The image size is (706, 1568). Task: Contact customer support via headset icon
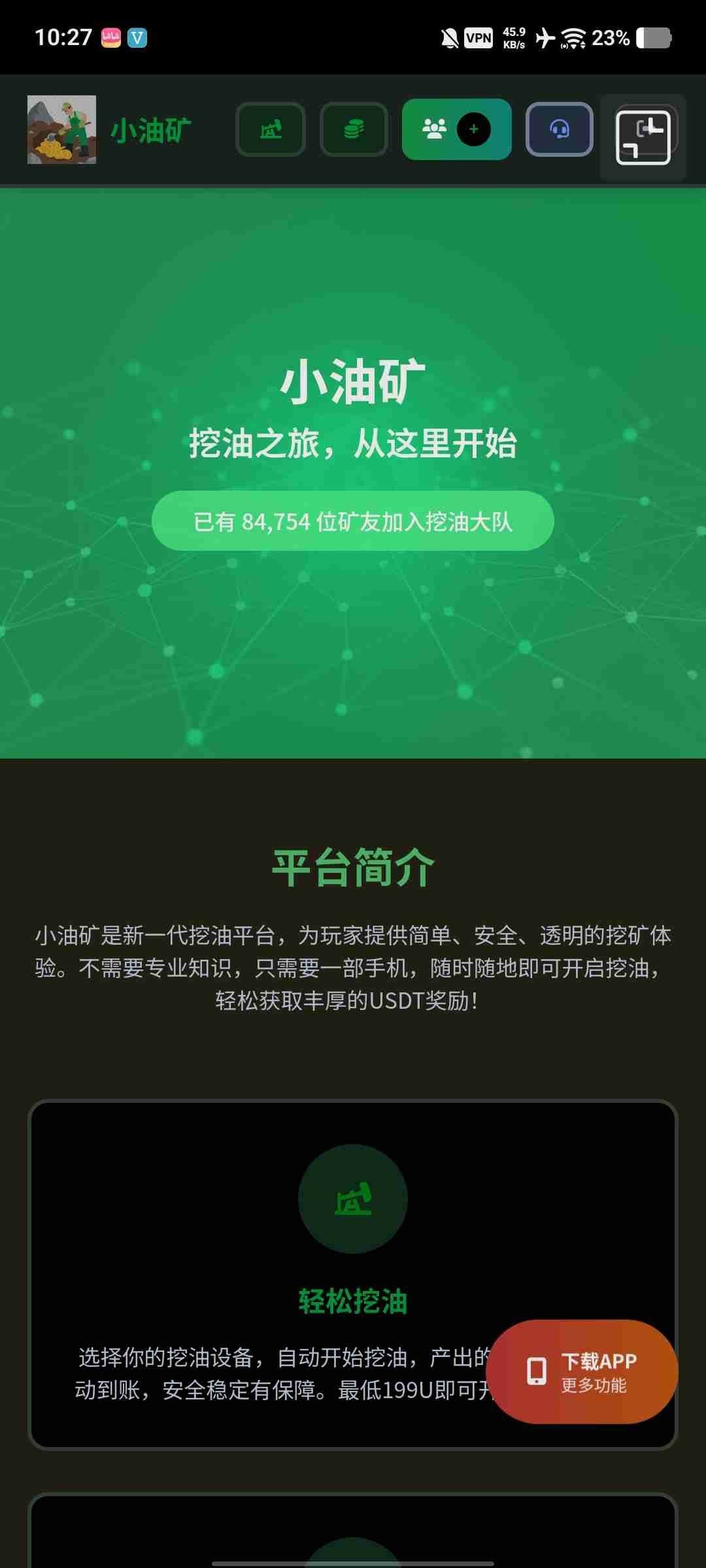tap(560, 129)
